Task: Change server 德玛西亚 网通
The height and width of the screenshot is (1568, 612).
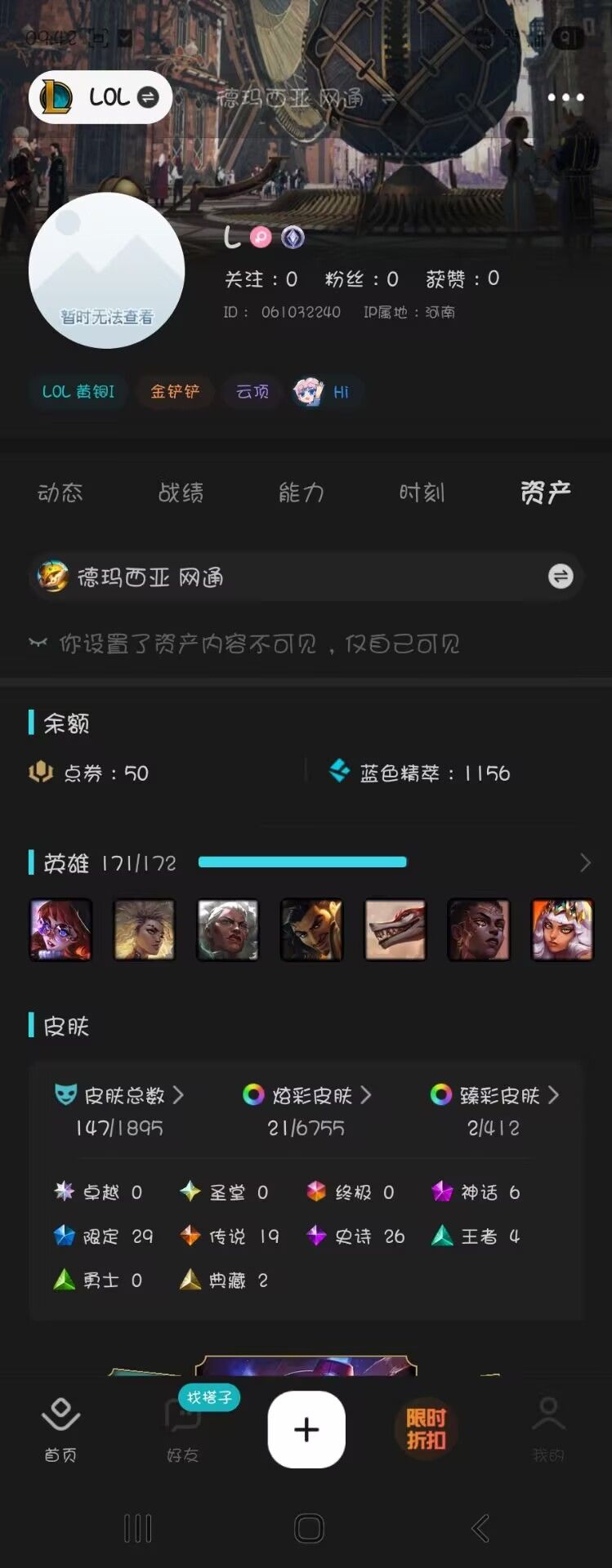Action: coord(560,577)
